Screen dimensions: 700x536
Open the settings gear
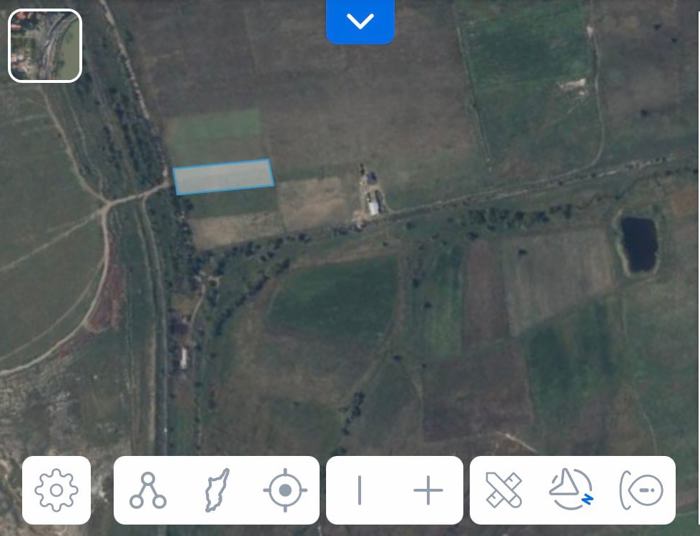[56, 490]
